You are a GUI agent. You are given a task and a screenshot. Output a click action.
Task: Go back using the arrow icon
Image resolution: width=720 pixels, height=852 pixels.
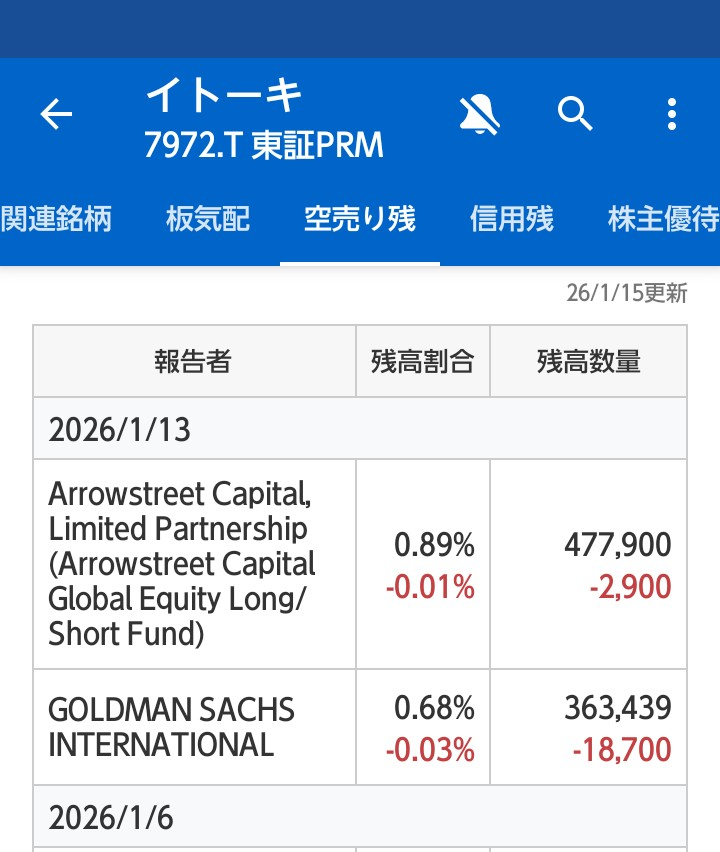56,115
